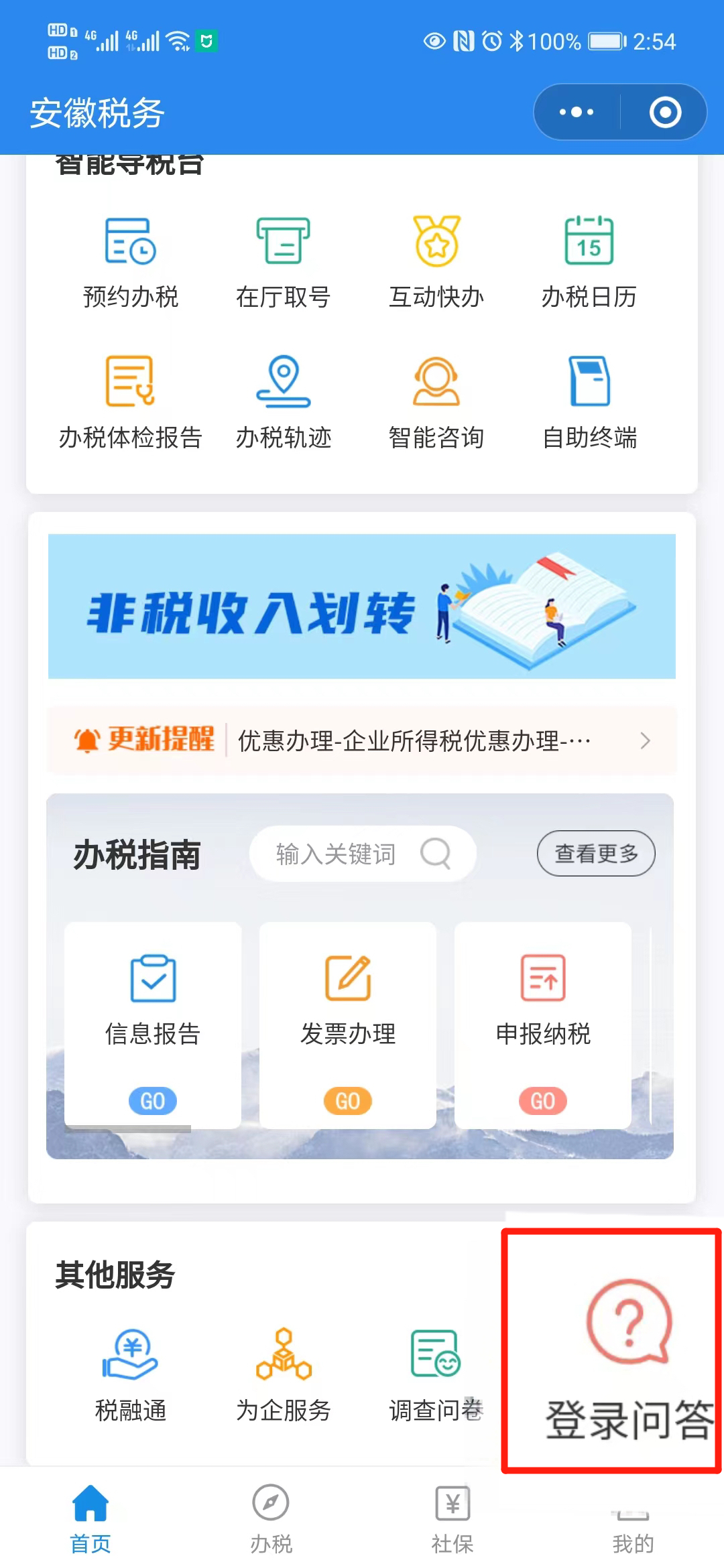Open the 办税日历 tax calendar
The image size is (724, 1568).
coord(589,263)
